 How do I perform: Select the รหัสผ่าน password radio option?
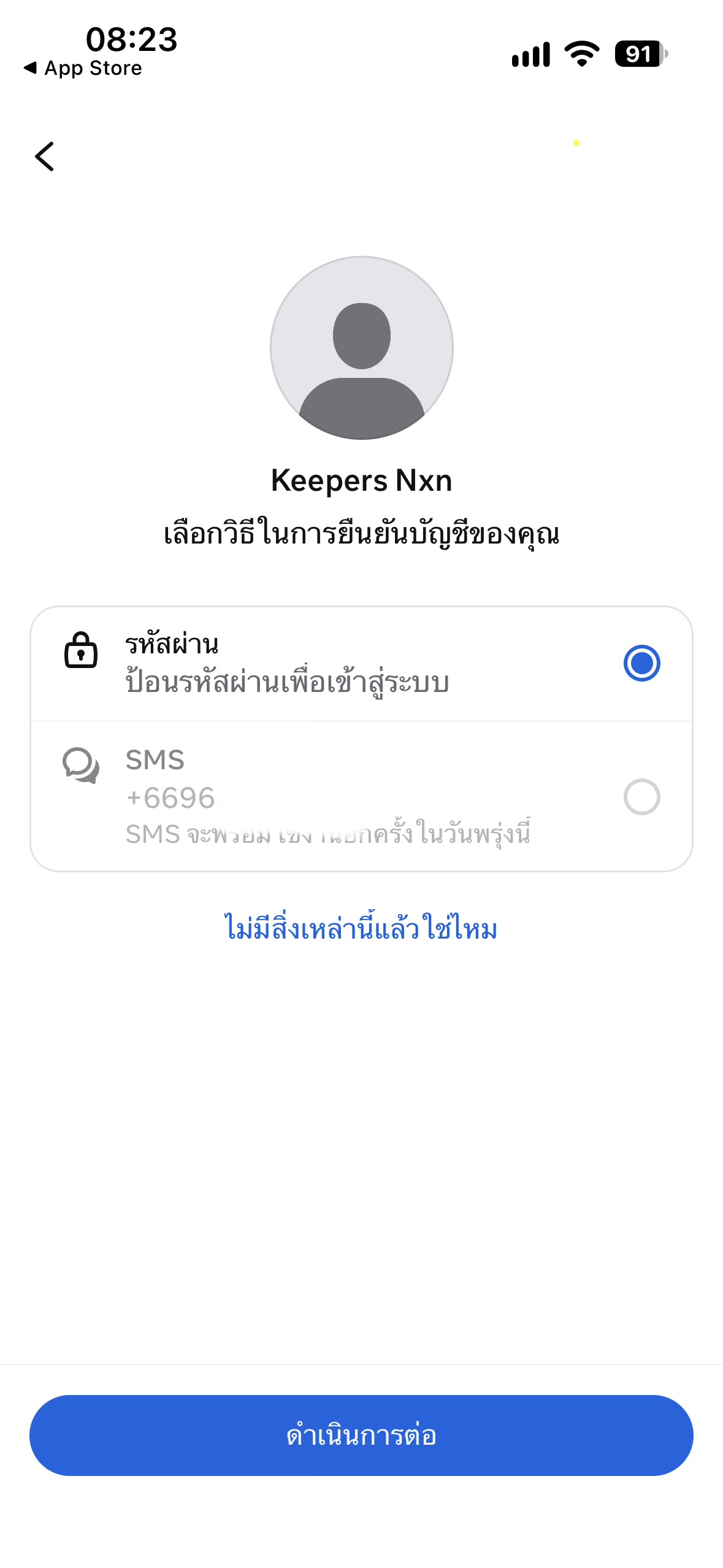pyautogui.click(x=641, y=663)
